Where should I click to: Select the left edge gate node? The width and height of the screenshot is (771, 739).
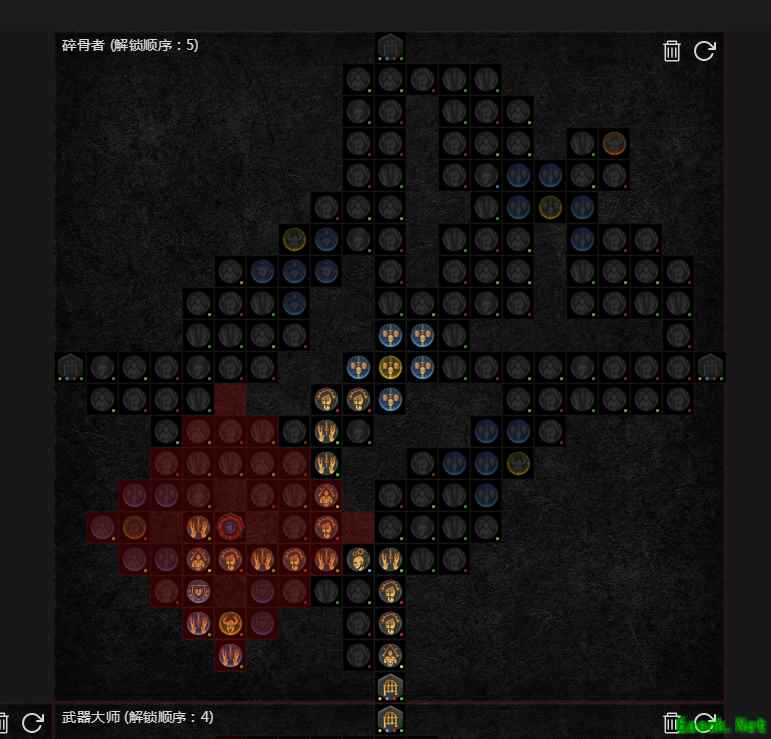point(69,367)
